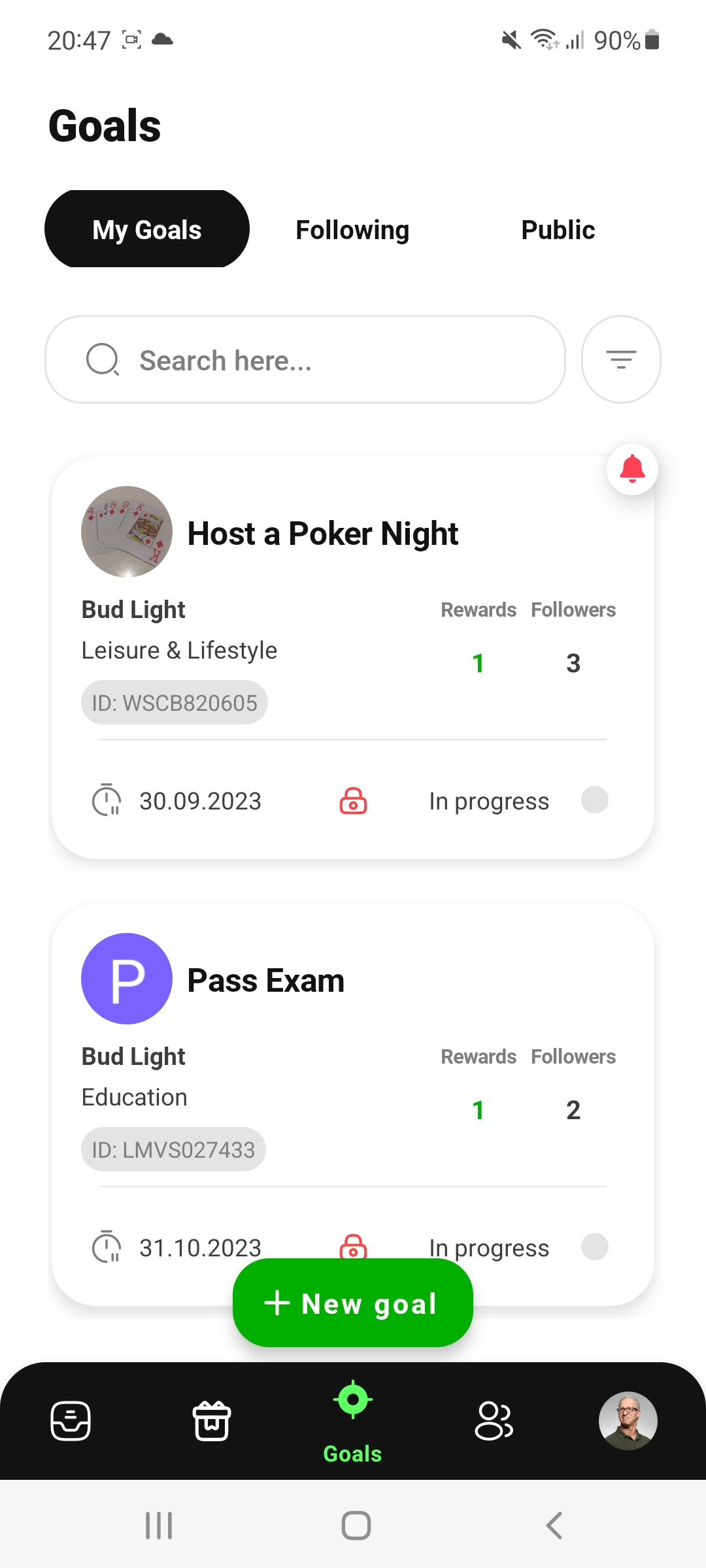Open the Pass Exam goal card
The image size is (706, 1568).
click(265, 981)
